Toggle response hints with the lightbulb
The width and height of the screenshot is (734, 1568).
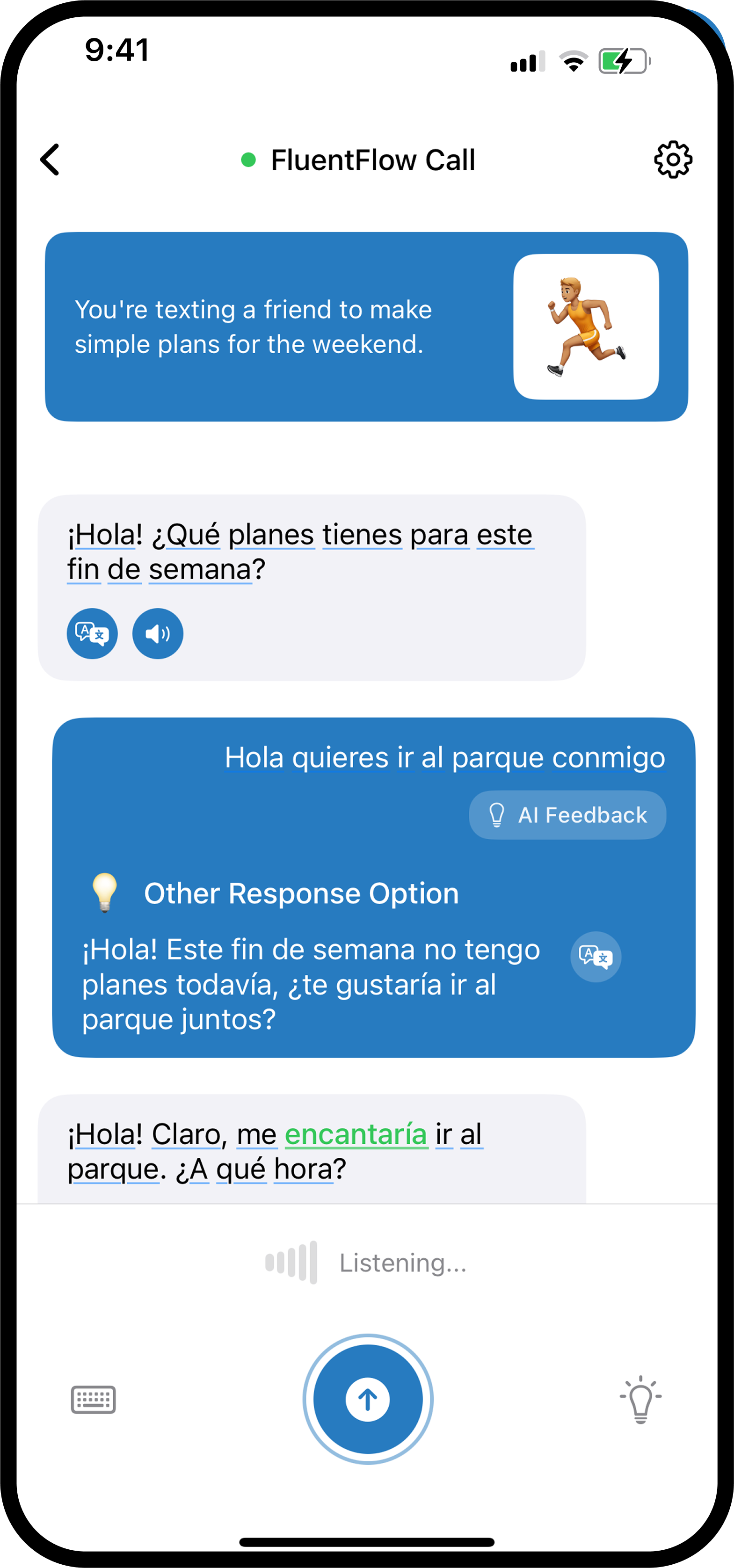point(640,1400)
